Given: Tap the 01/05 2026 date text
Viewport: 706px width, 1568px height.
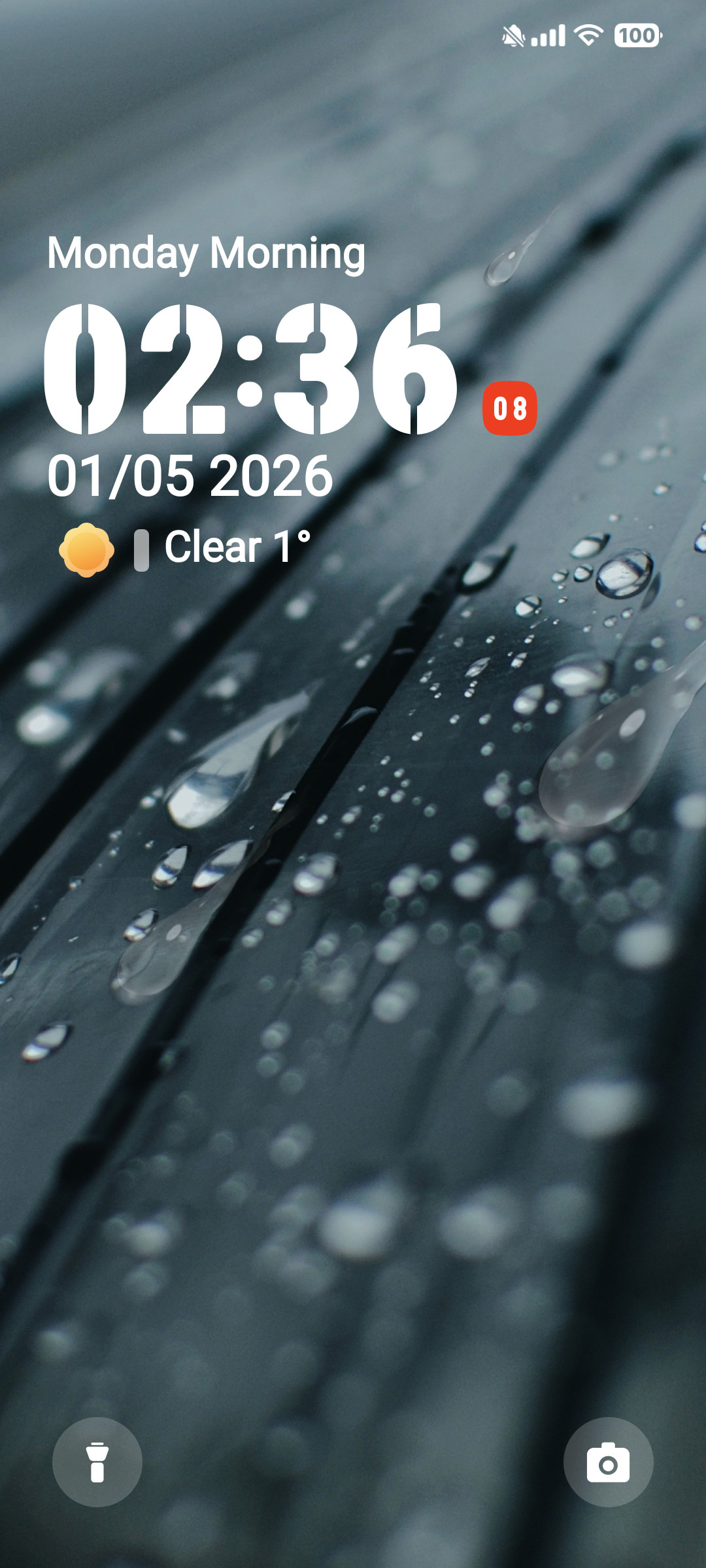Looking at the screenshot, I should 191,476.
